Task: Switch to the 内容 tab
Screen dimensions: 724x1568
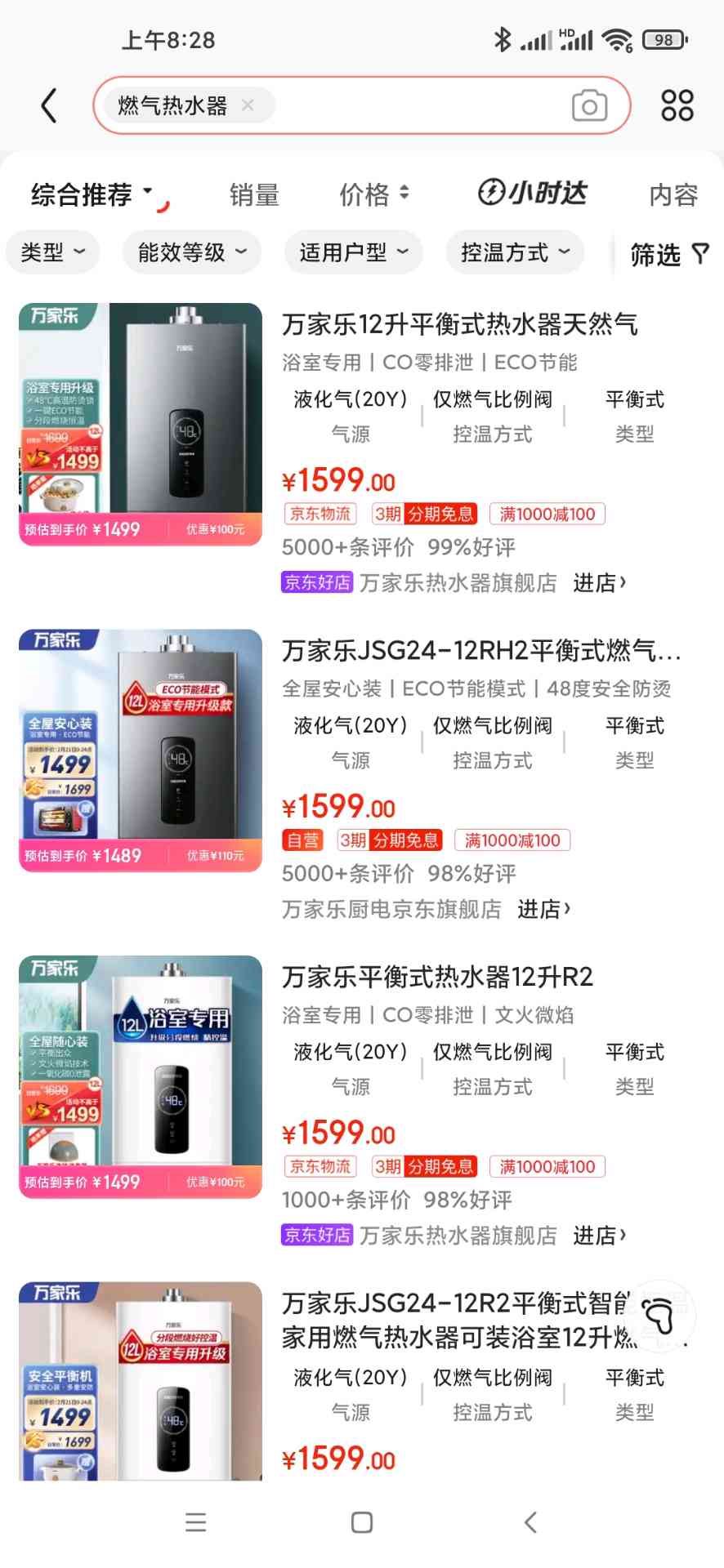Action: coord(673,194)
